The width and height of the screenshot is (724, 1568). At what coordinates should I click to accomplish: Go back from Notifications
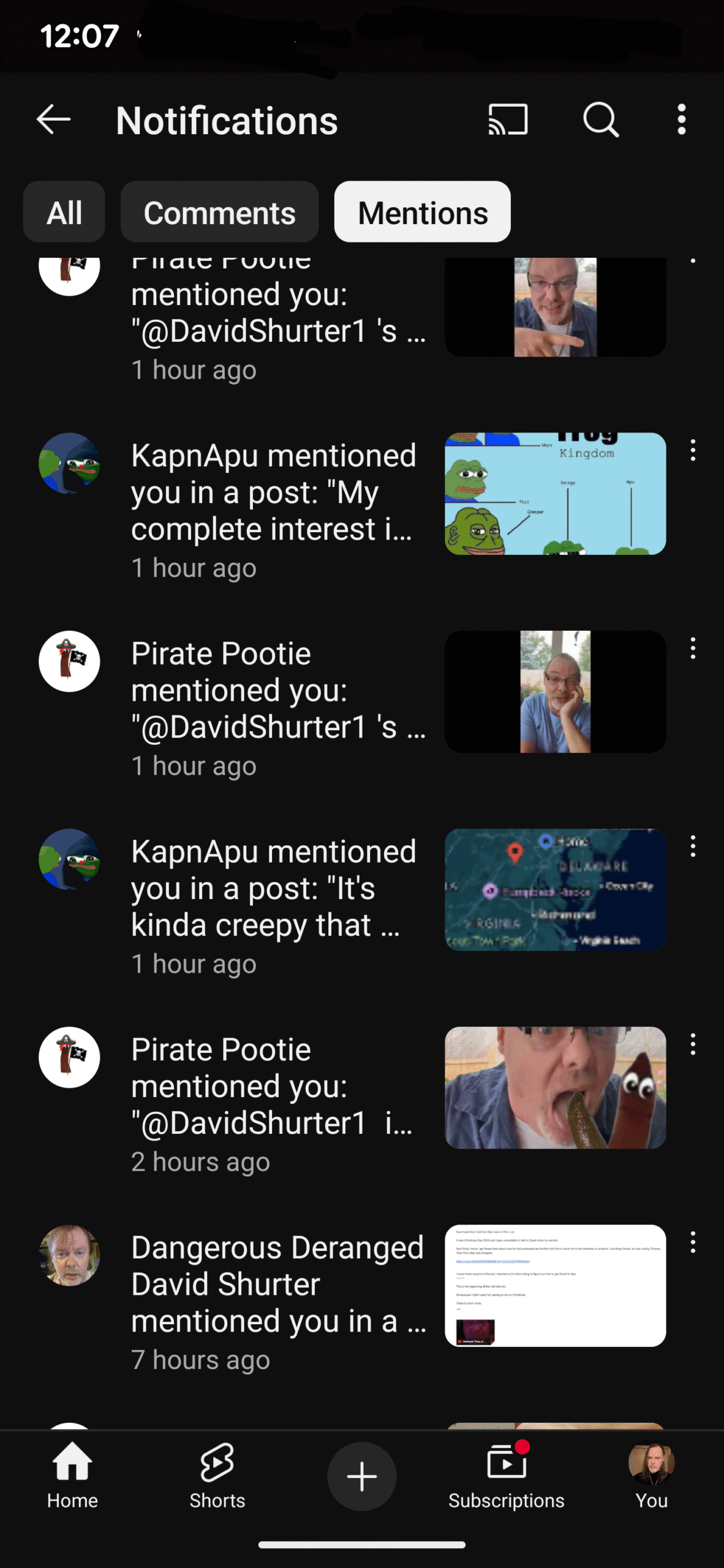tap(54, 119)
